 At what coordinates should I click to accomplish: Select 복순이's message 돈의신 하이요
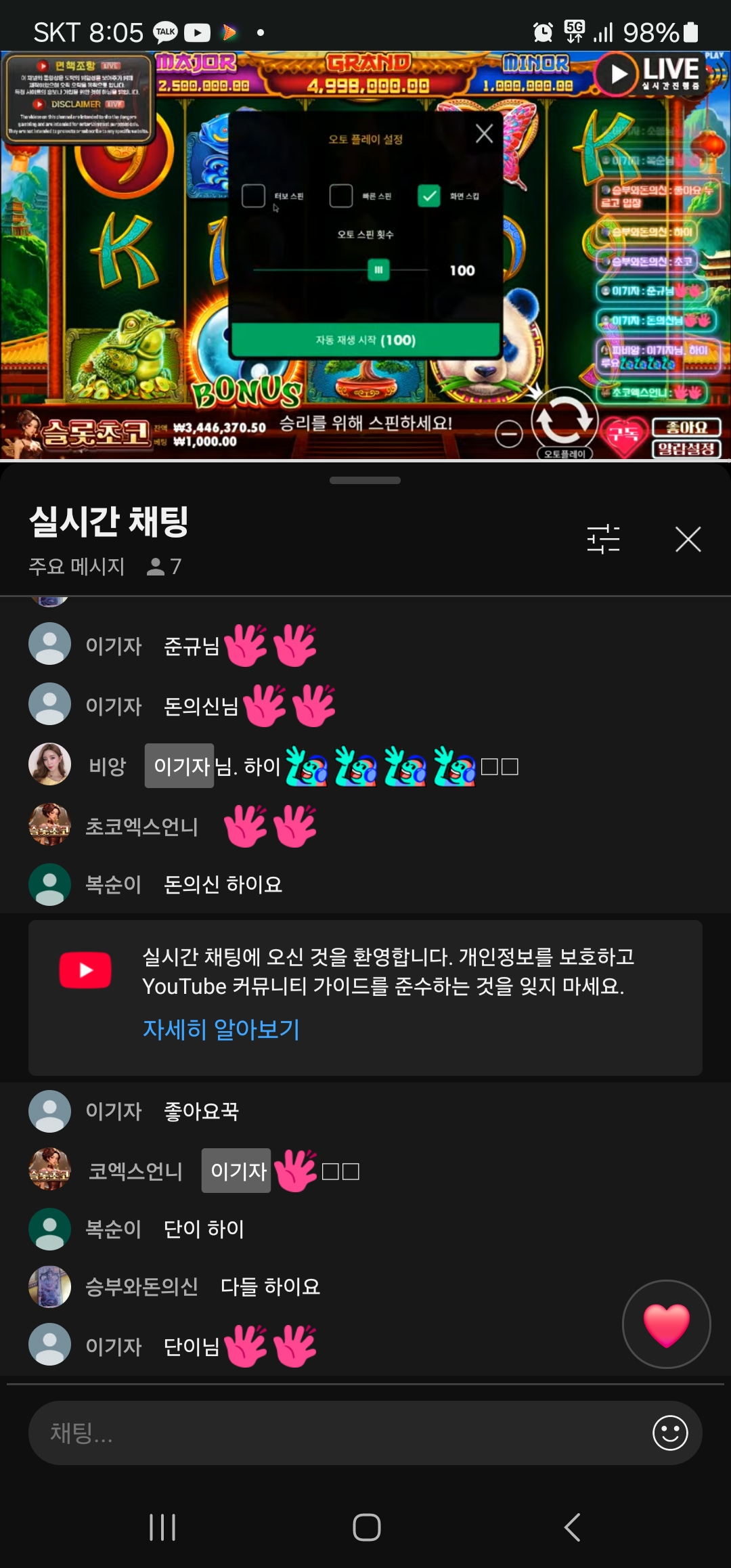click(x=223, y=884)
